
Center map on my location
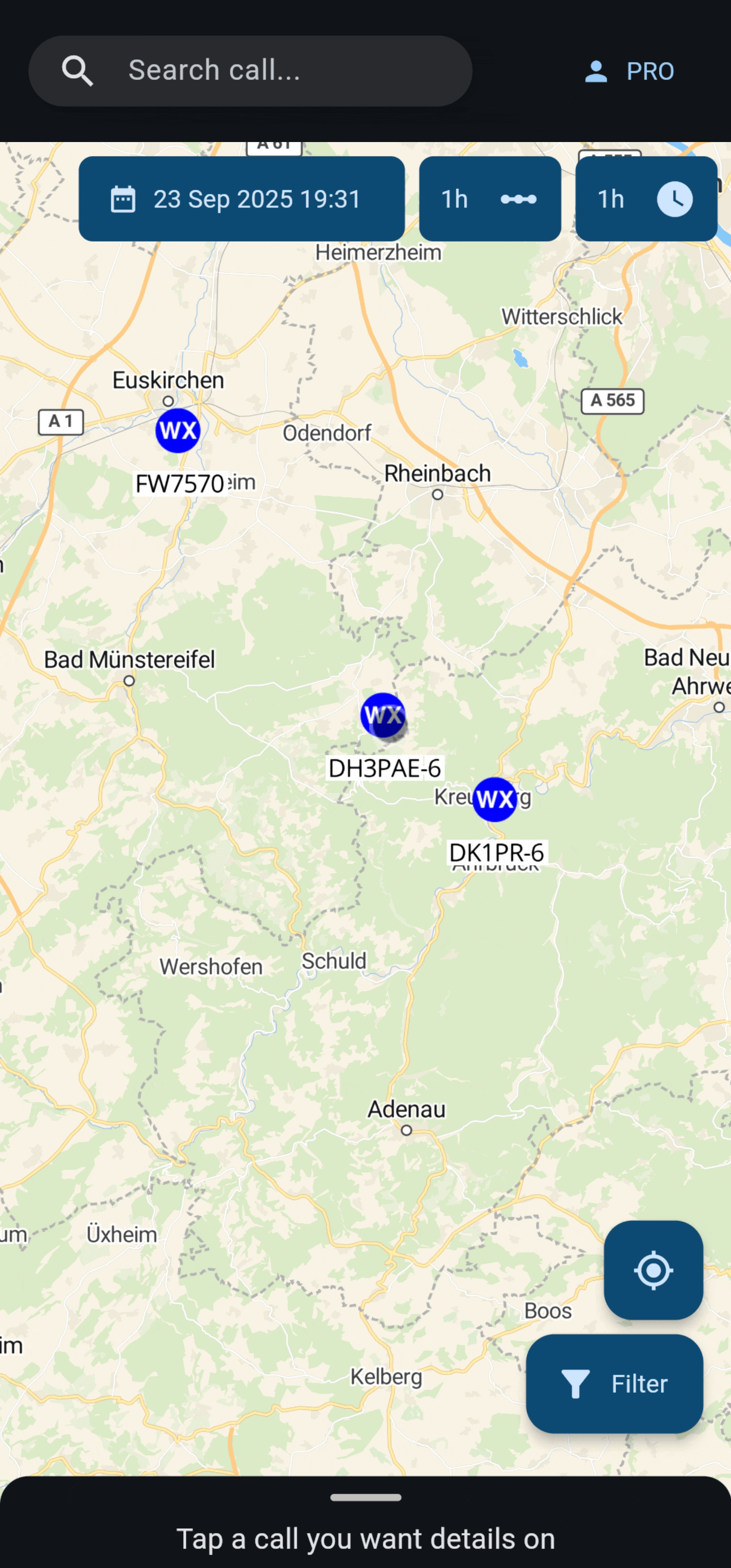(x=653, y=1270)
